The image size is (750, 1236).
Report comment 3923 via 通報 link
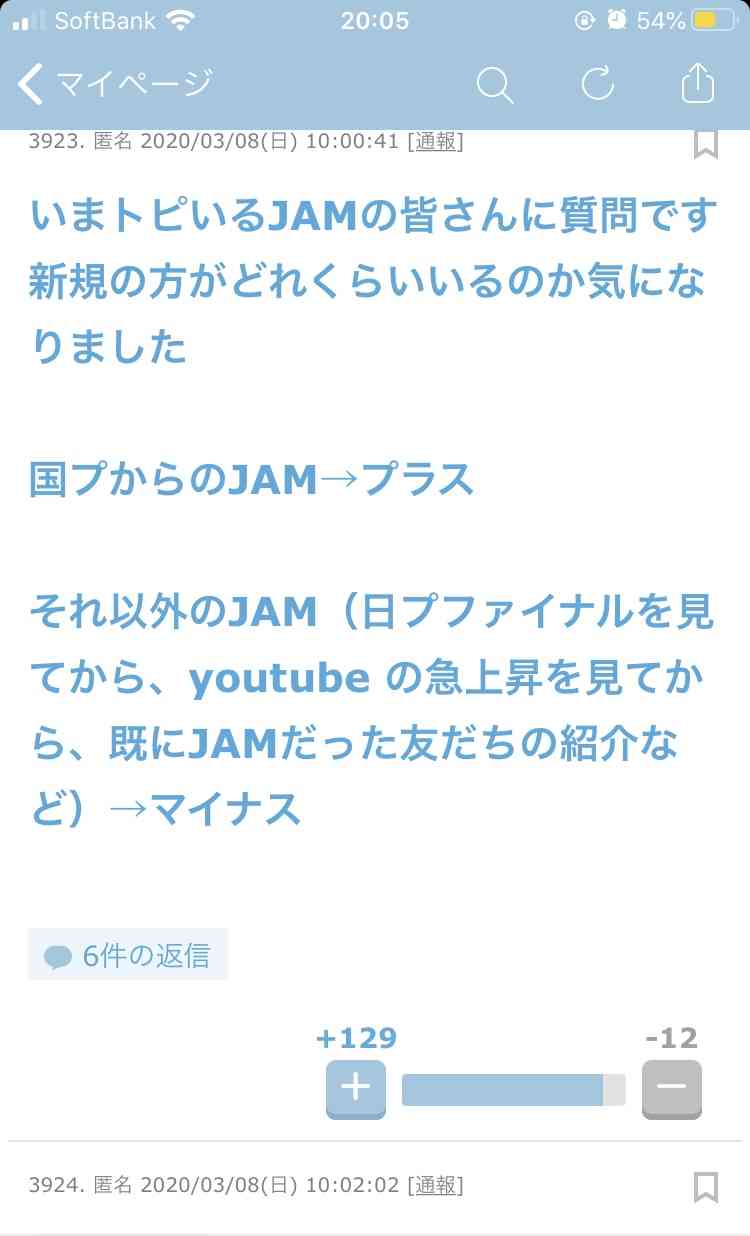(x=436, y=142)
